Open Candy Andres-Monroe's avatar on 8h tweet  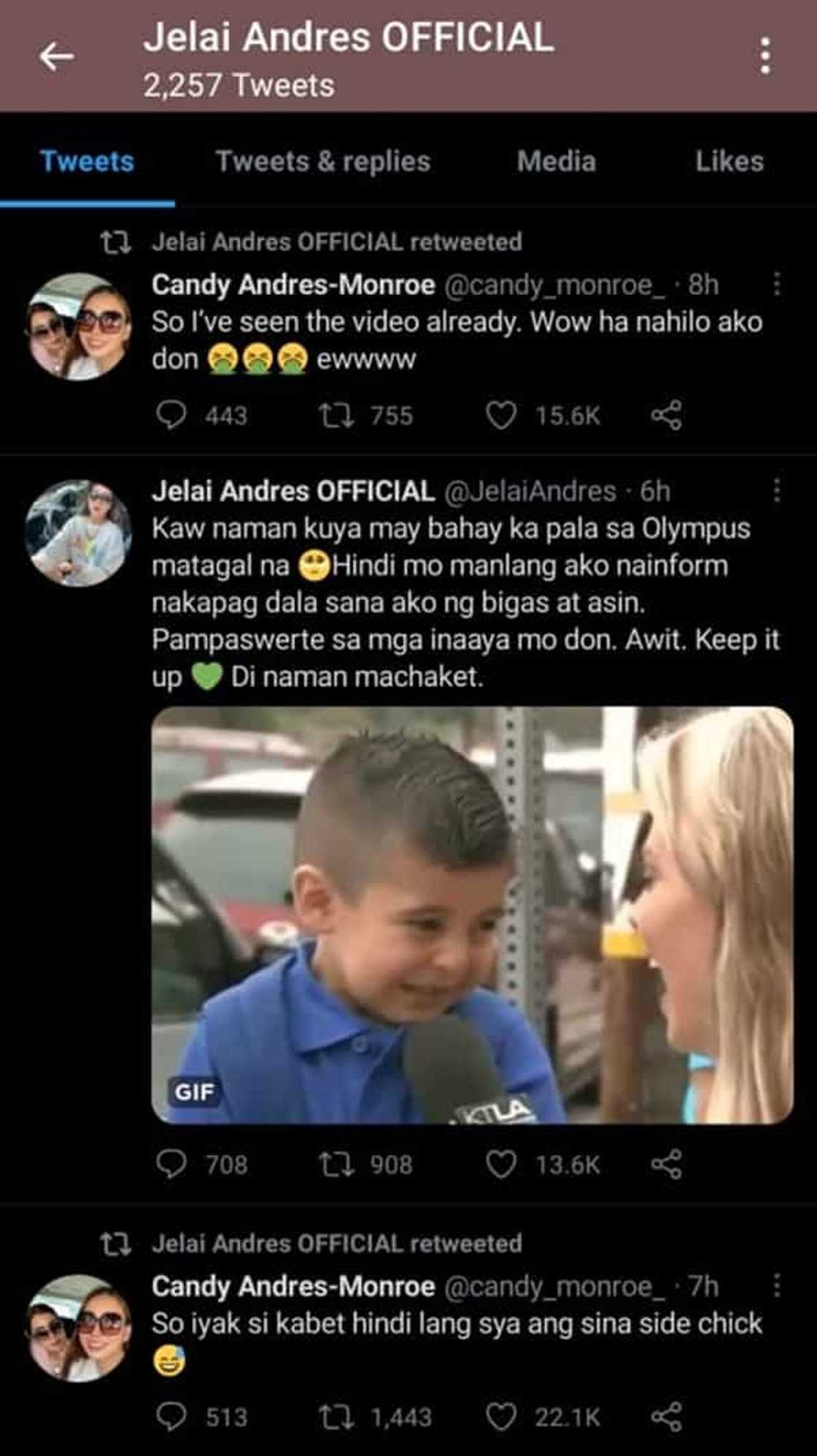(x=79, y=326)
